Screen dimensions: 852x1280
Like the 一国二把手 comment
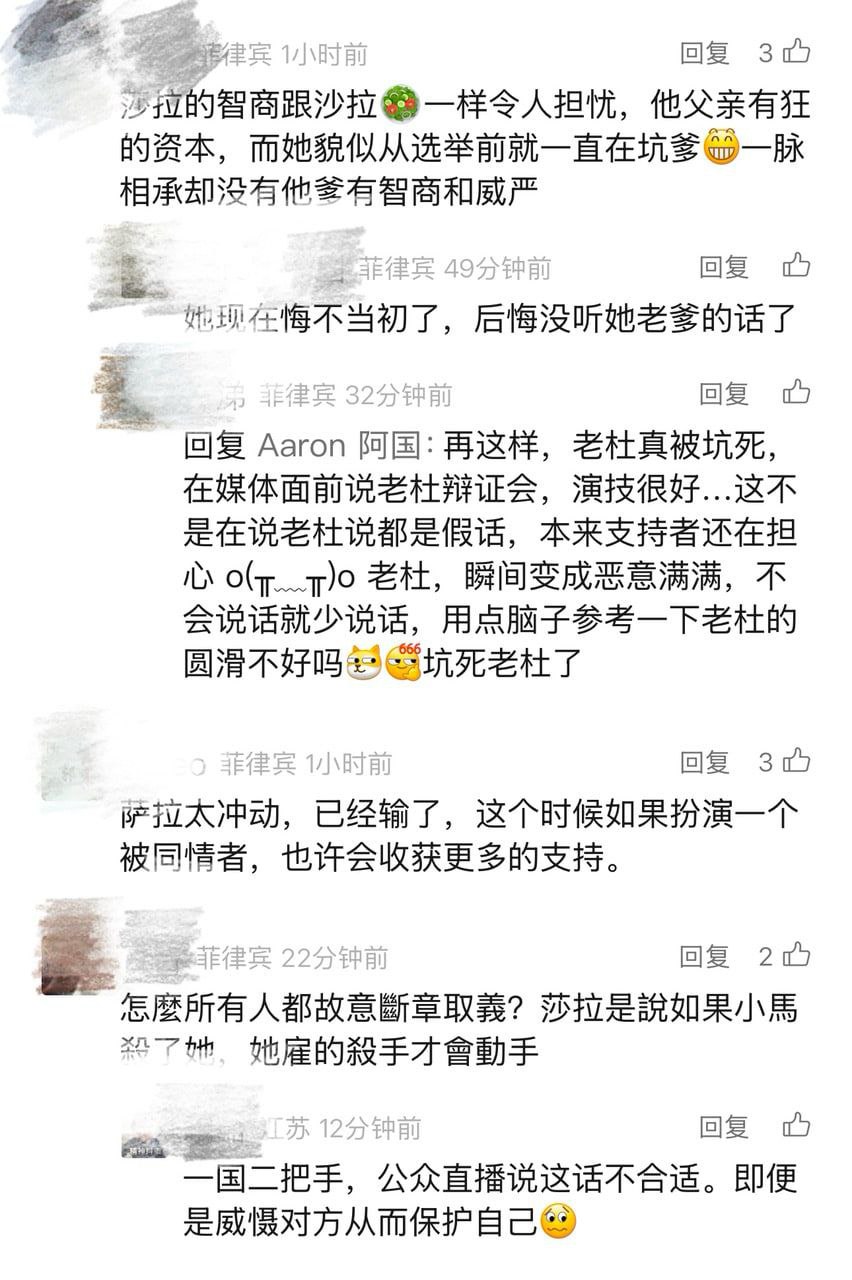point(796,1126)
